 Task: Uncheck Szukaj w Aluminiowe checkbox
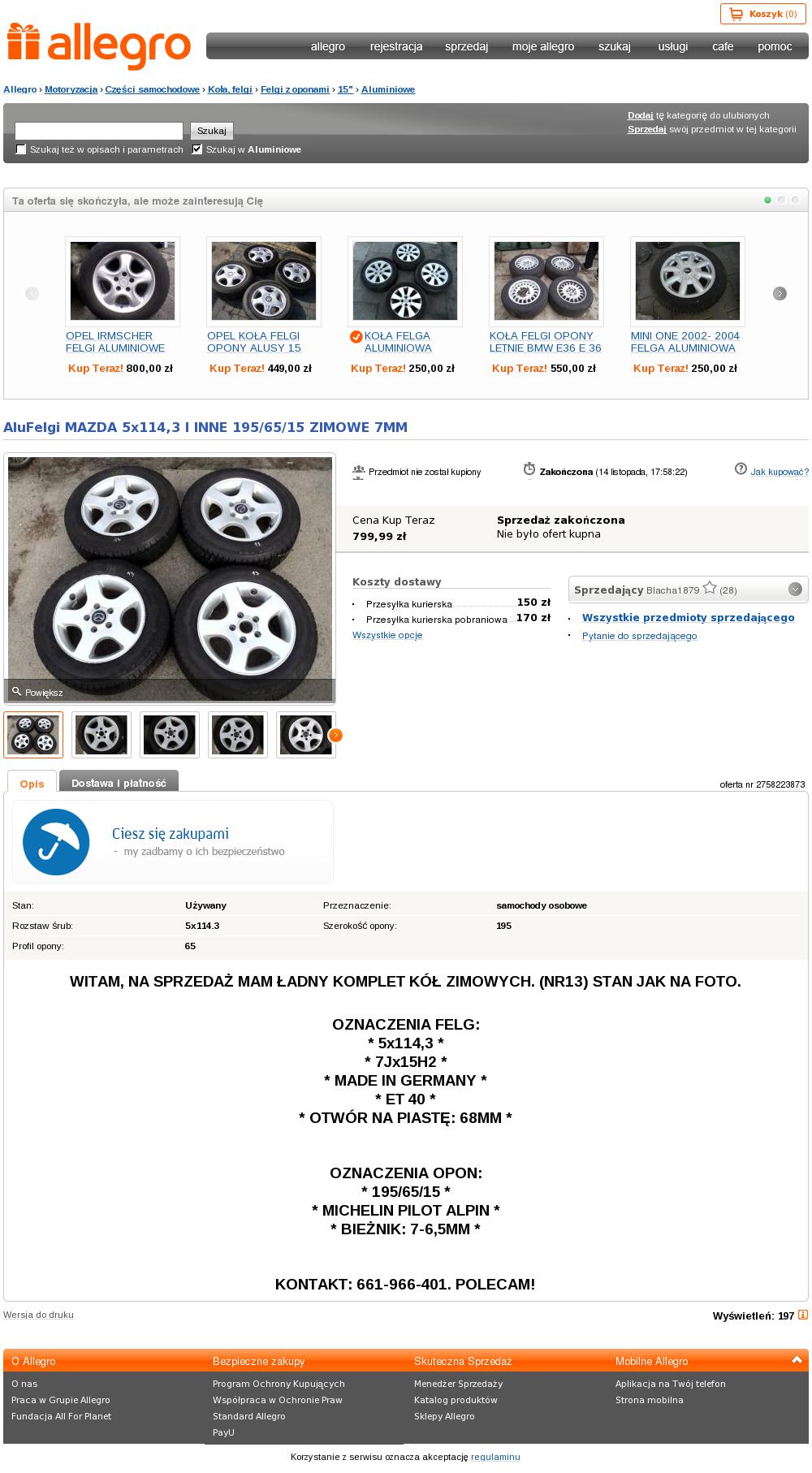click(x=197, y=149)
